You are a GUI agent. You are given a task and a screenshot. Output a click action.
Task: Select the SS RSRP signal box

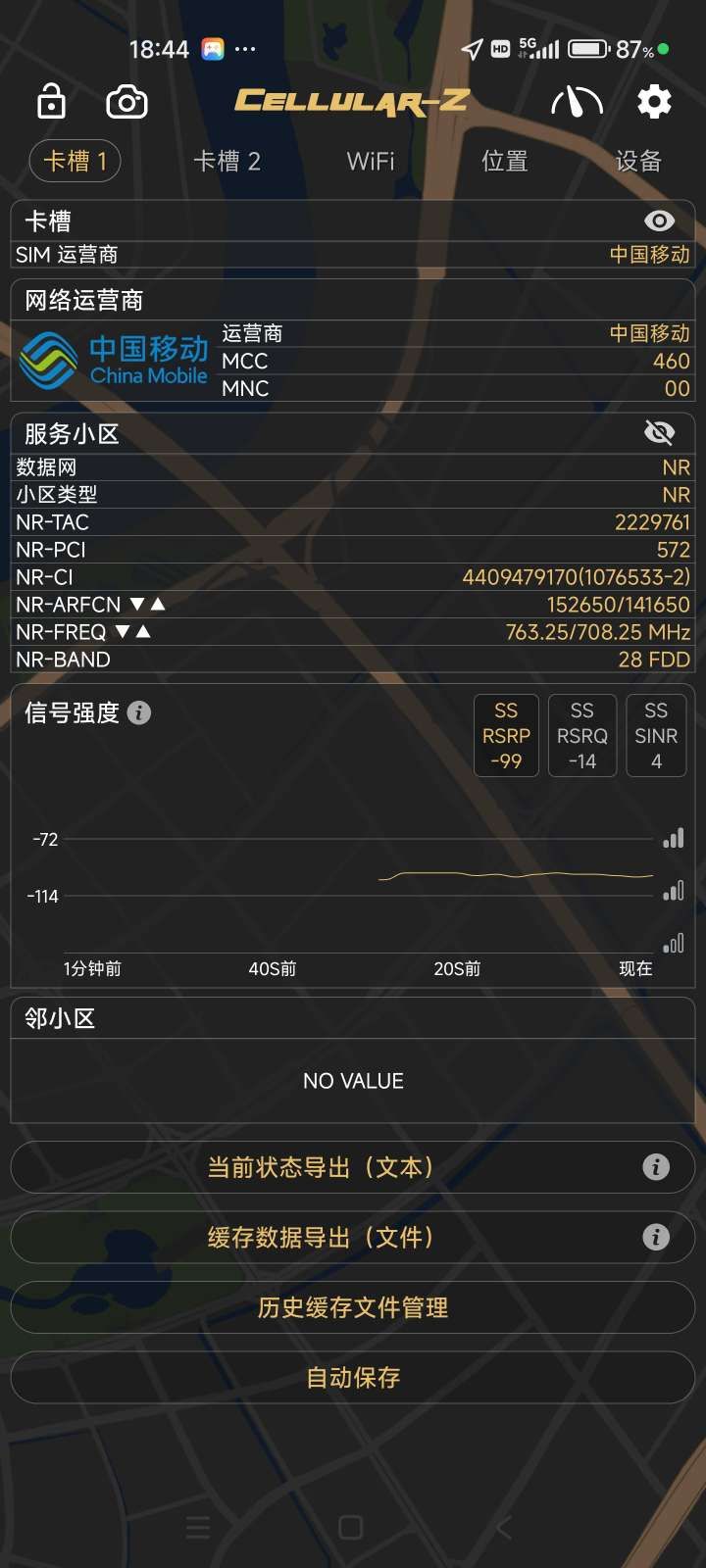pos(506,736)
